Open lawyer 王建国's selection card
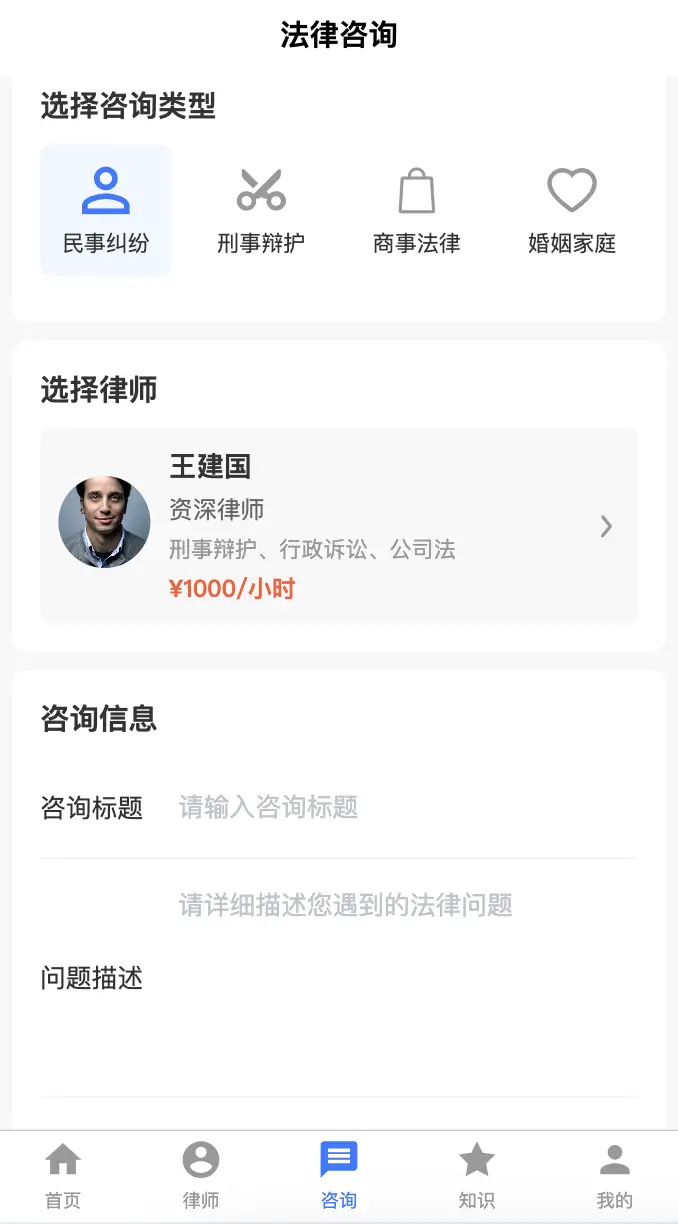This screenshot has height=1224, width=678. coord(339,526)
